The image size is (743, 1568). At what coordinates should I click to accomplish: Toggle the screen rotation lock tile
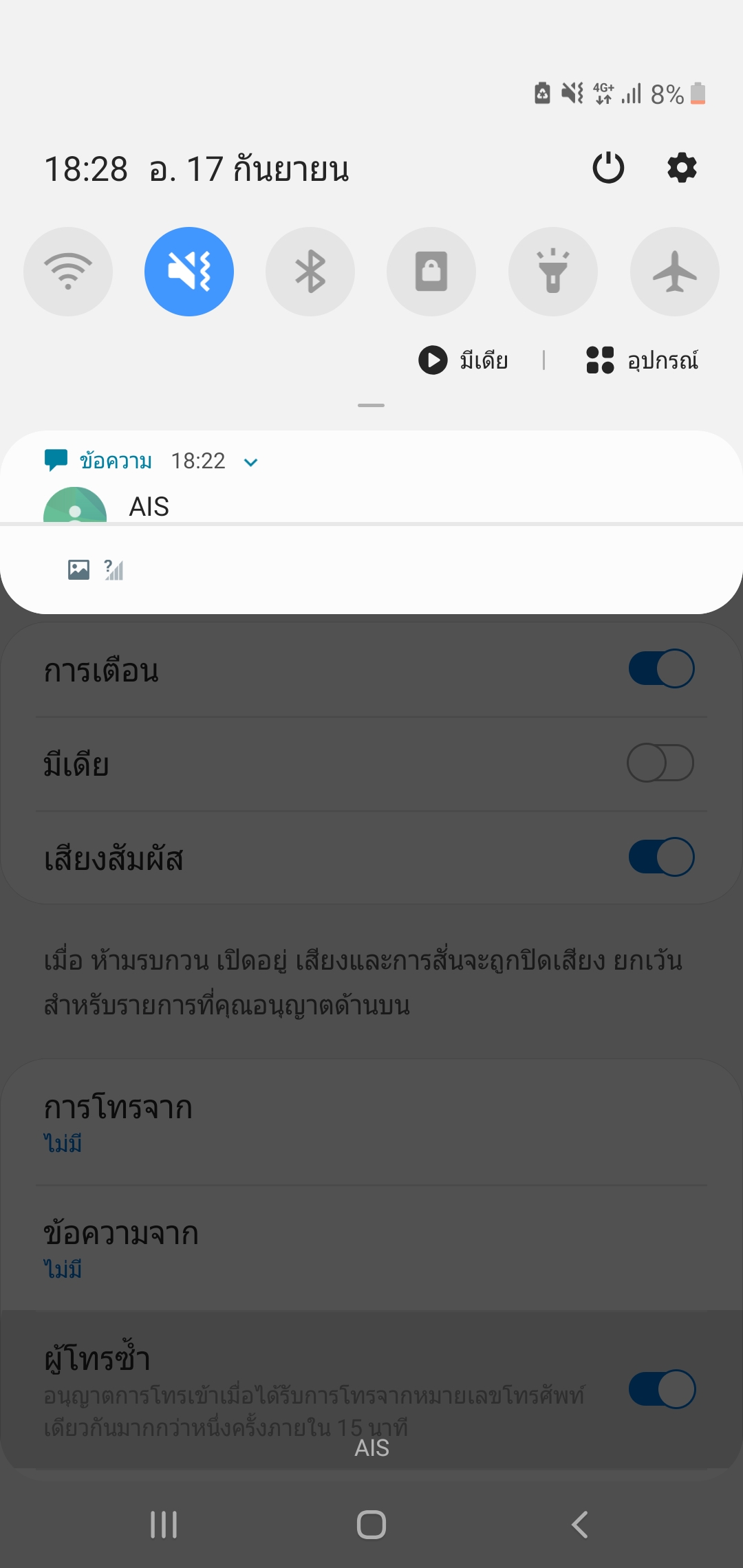431,272
